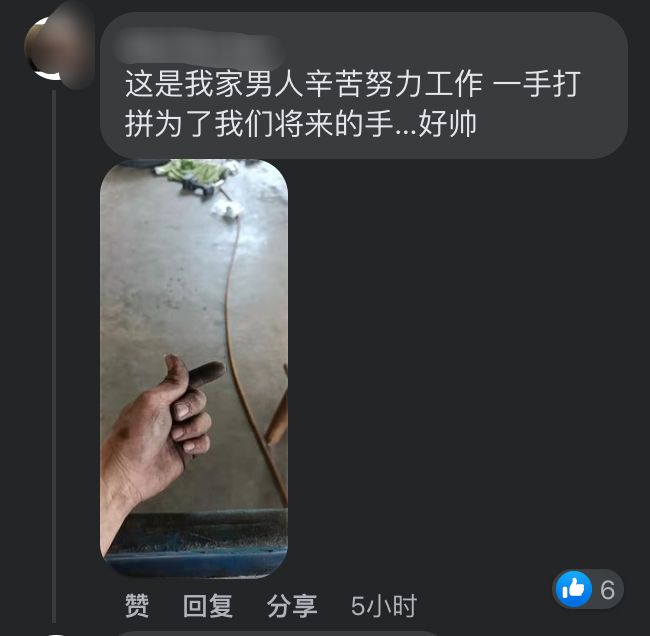This screenshot has width=650, height=636.
Task: Share the comment using 分享
Action: tap(292, 605)
